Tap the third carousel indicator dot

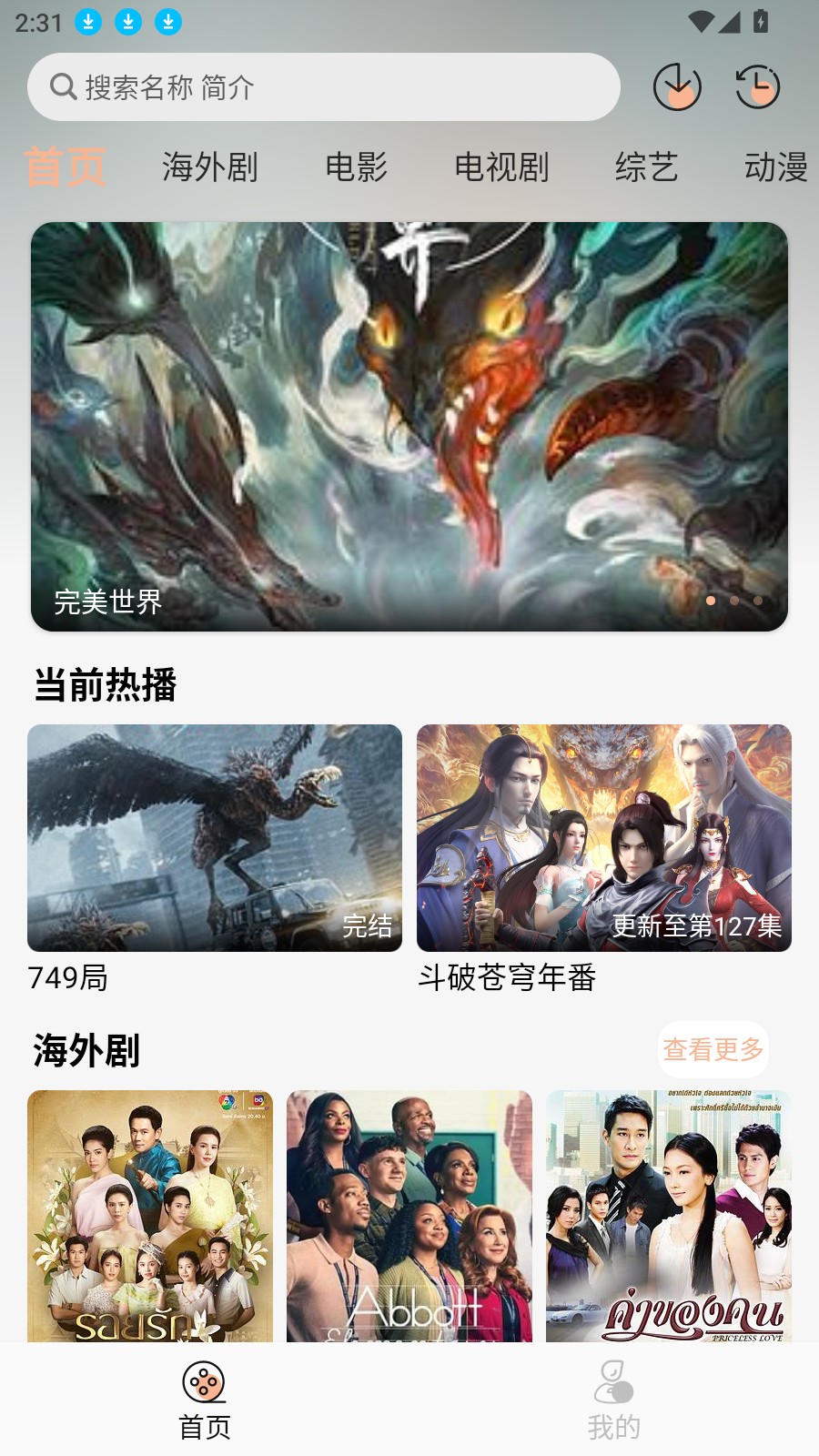tap(756, 601)
